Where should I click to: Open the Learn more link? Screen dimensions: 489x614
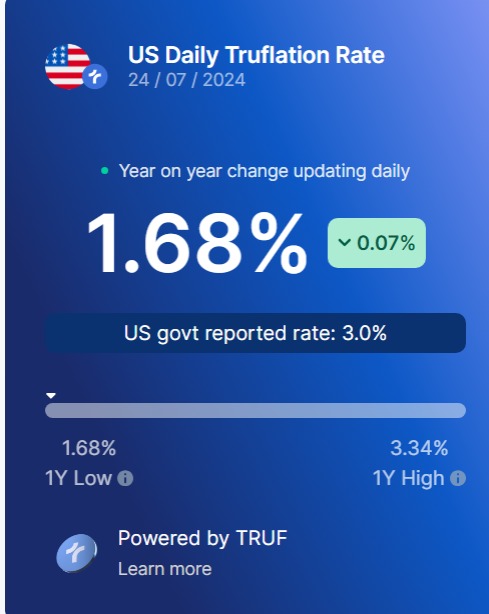tap(165, 569)
